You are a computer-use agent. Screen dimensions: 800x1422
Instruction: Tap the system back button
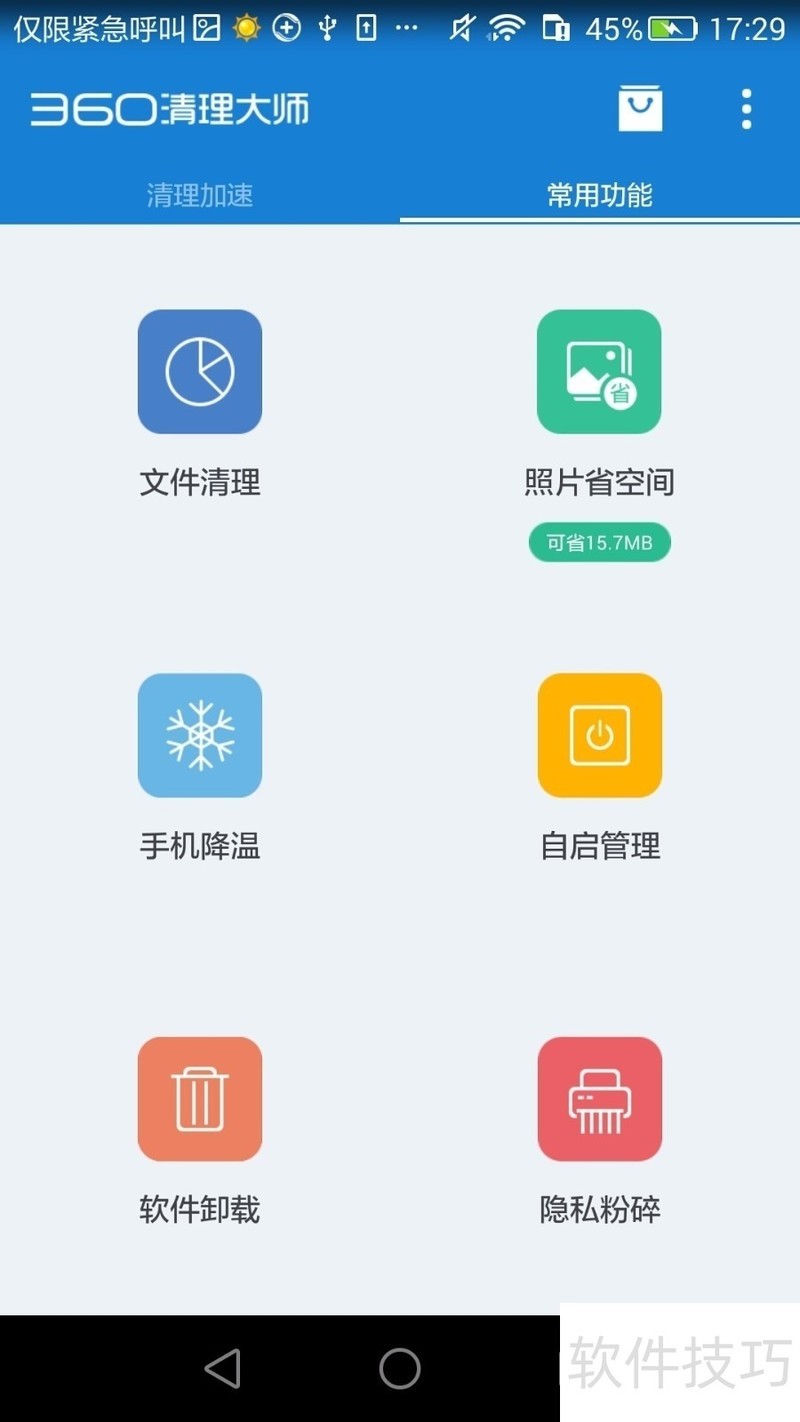click(222, 1368)
